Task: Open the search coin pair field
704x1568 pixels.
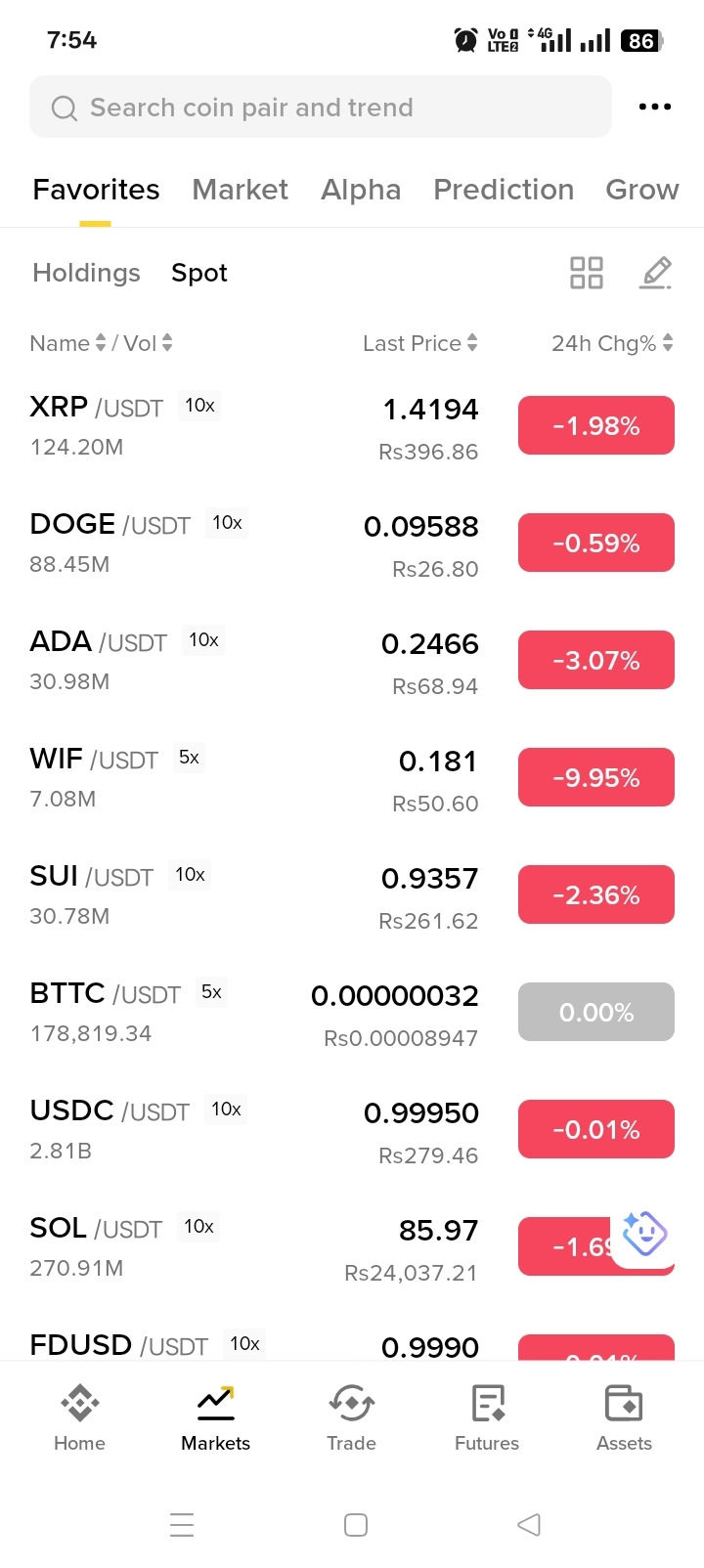Action: (321, 107)
